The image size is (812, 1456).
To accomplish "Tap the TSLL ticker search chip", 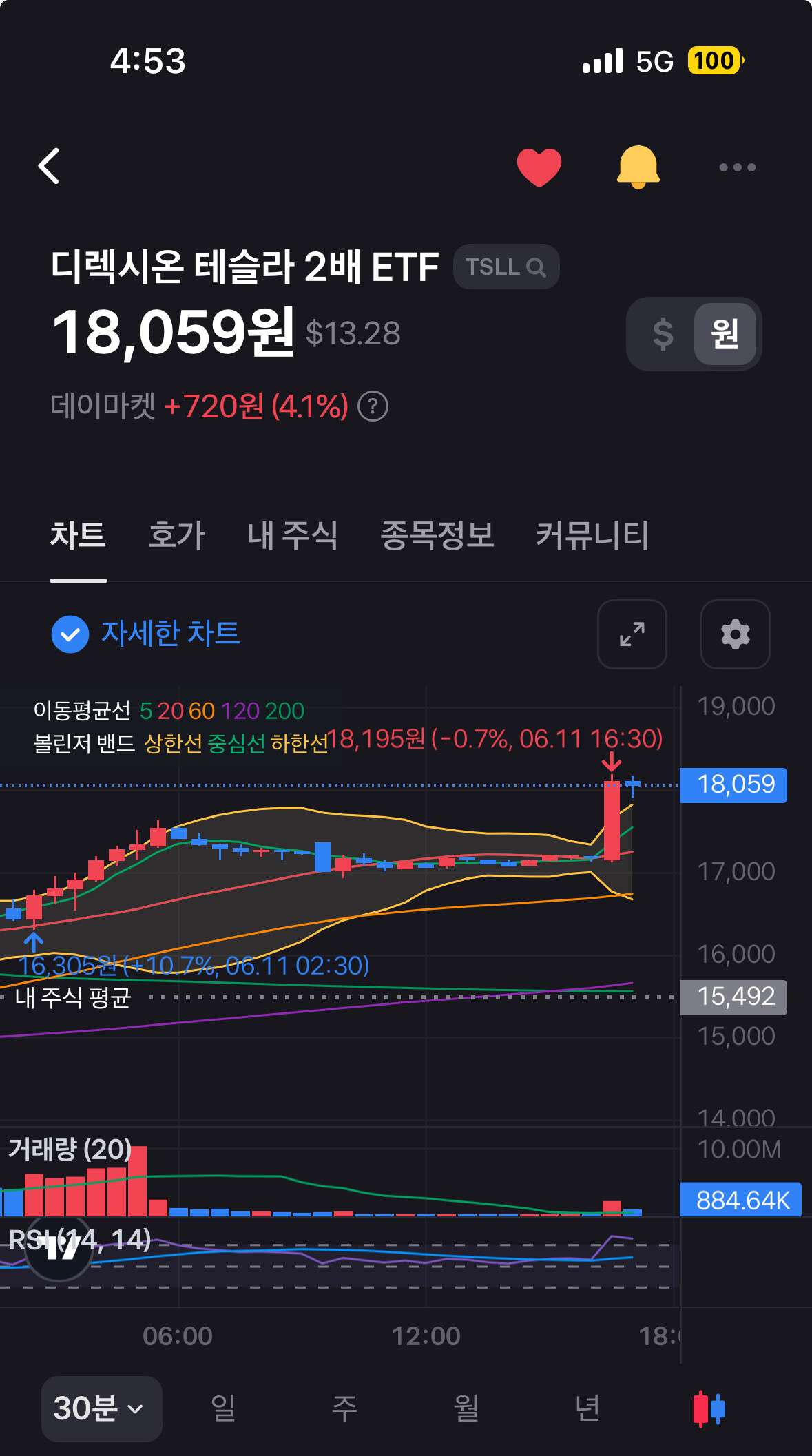I will [506, 267].
